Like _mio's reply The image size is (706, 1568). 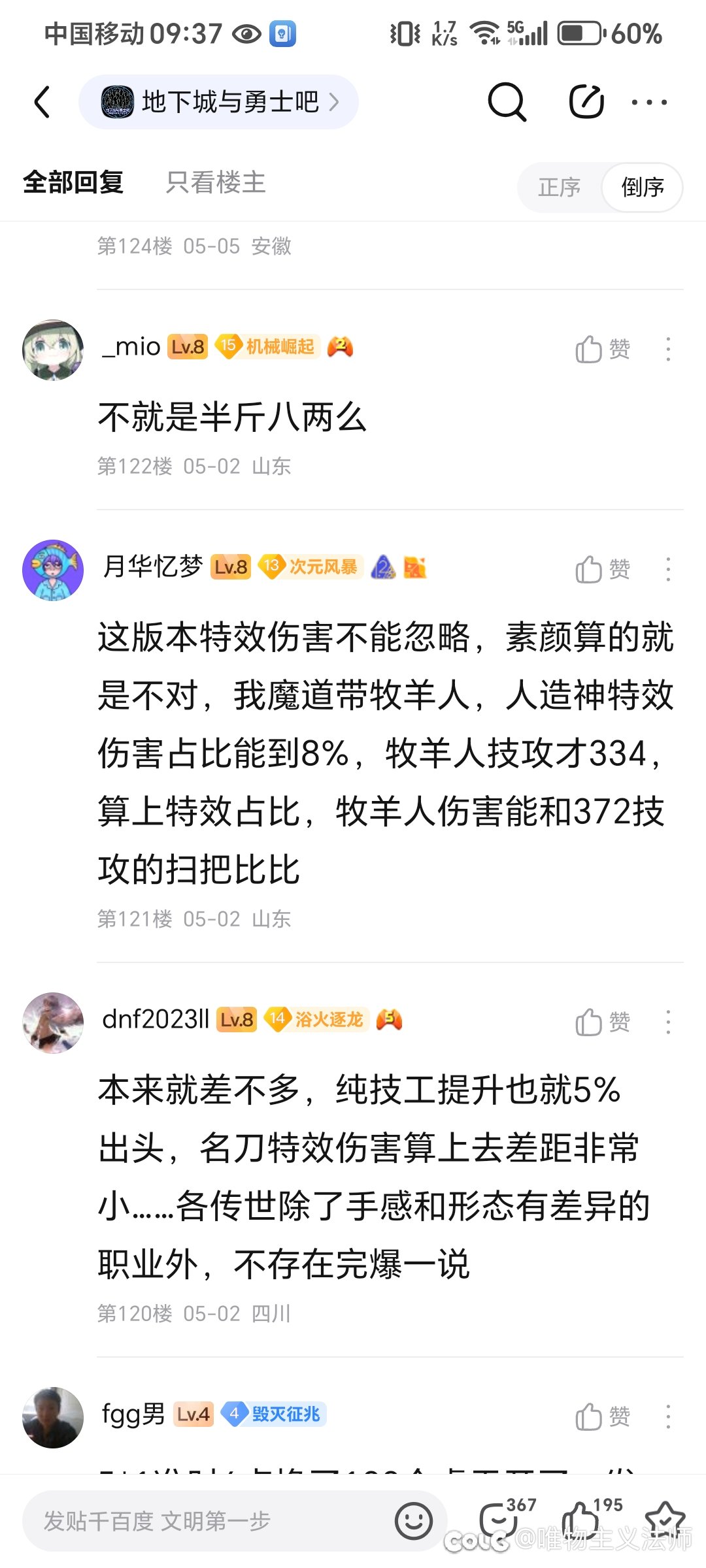(603, 349)
